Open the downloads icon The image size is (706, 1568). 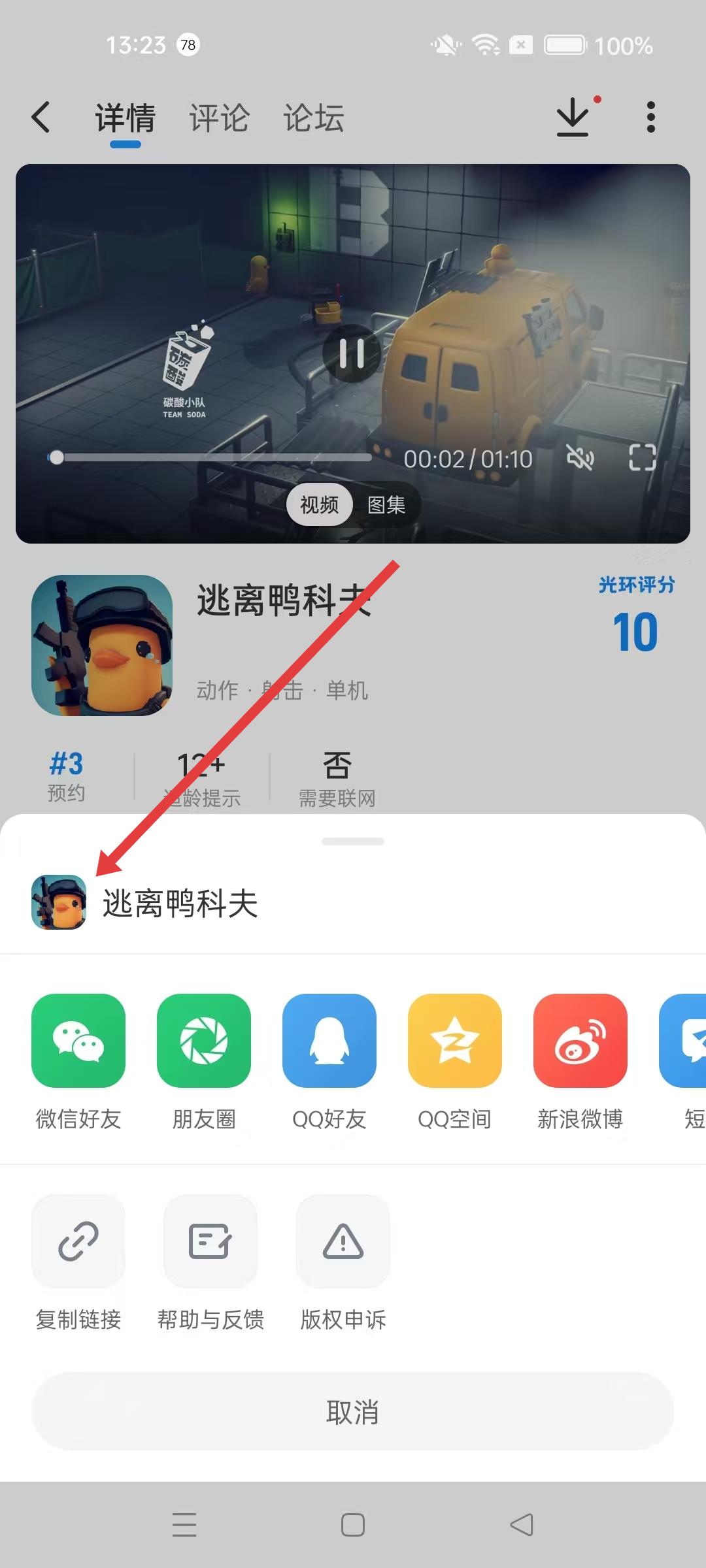point(573,118)
